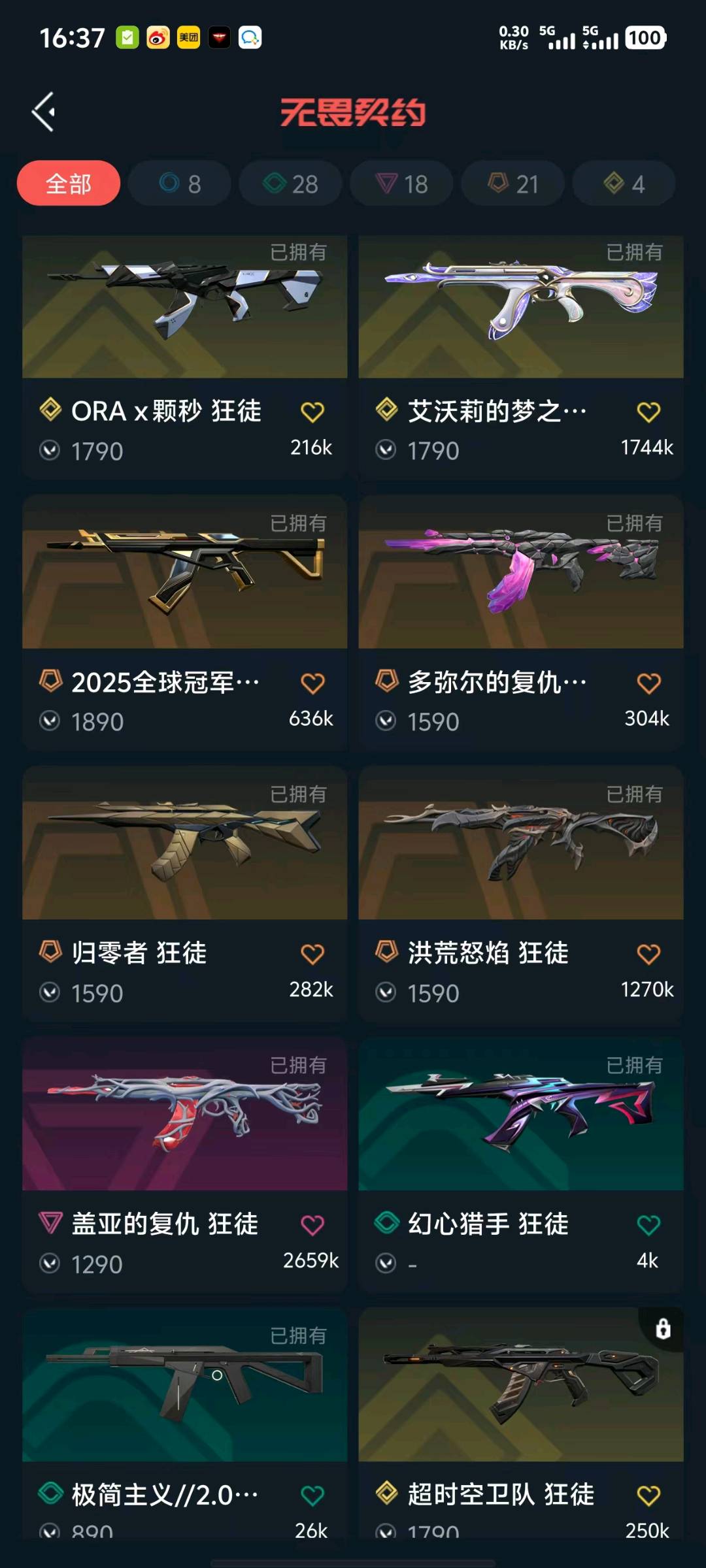706x1568 pixels.
Task: Filter by the yellow diamond tier with 4
Action: coord(624,184)
